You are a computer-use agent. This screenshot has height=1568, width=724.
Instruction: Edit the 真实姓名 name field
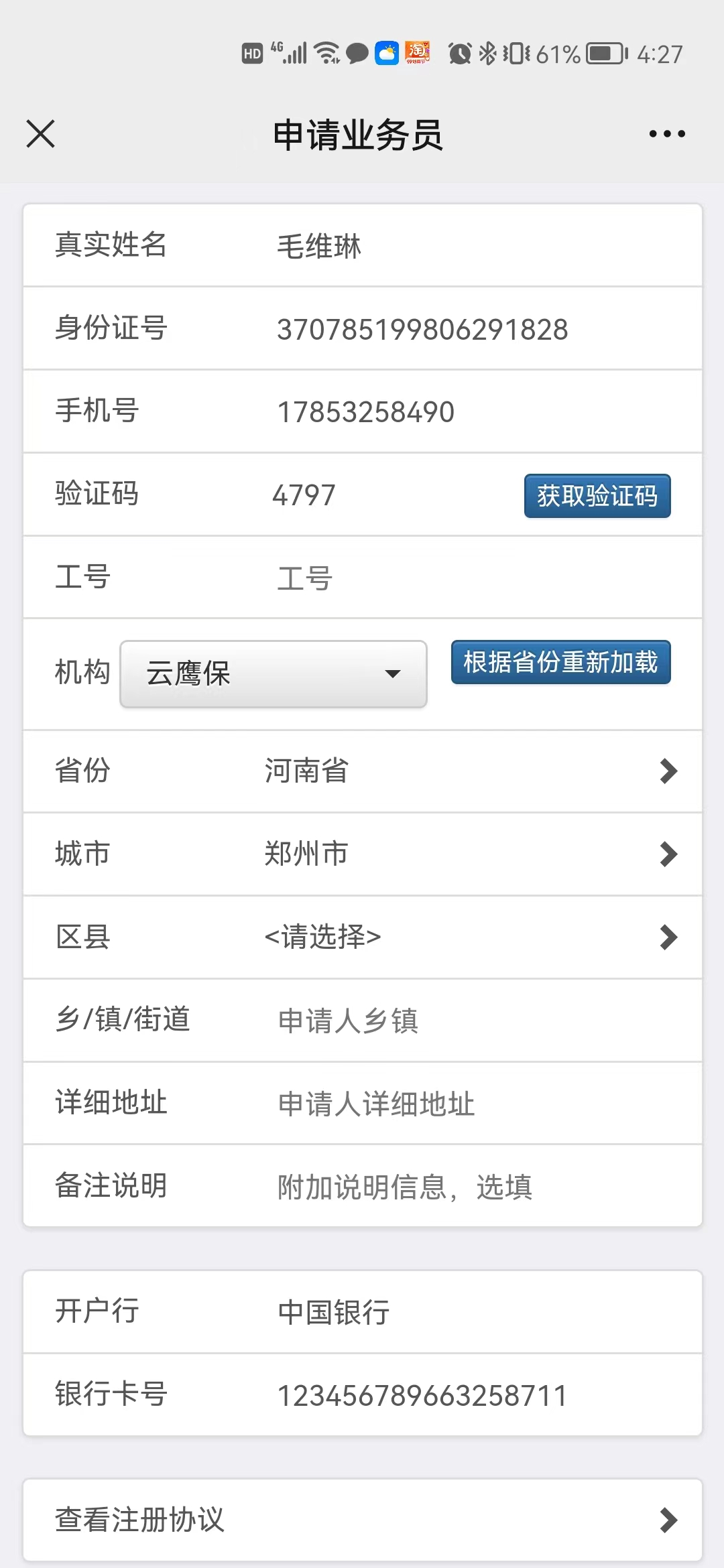click(469, 246)
